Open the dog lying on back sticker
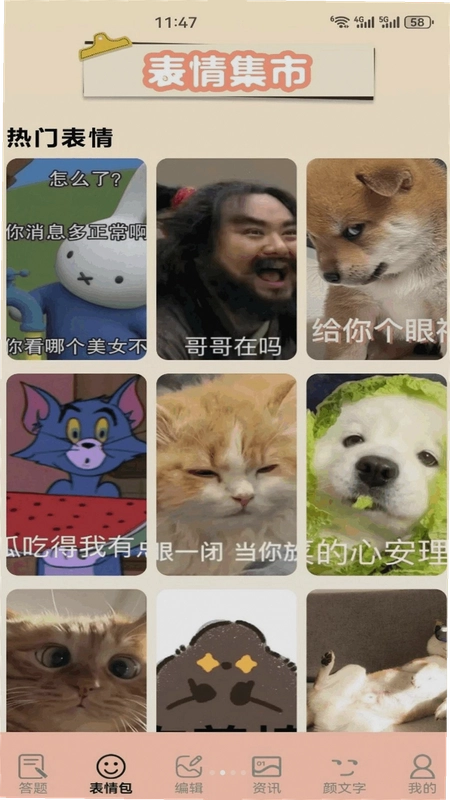 [x=377, y=661]
